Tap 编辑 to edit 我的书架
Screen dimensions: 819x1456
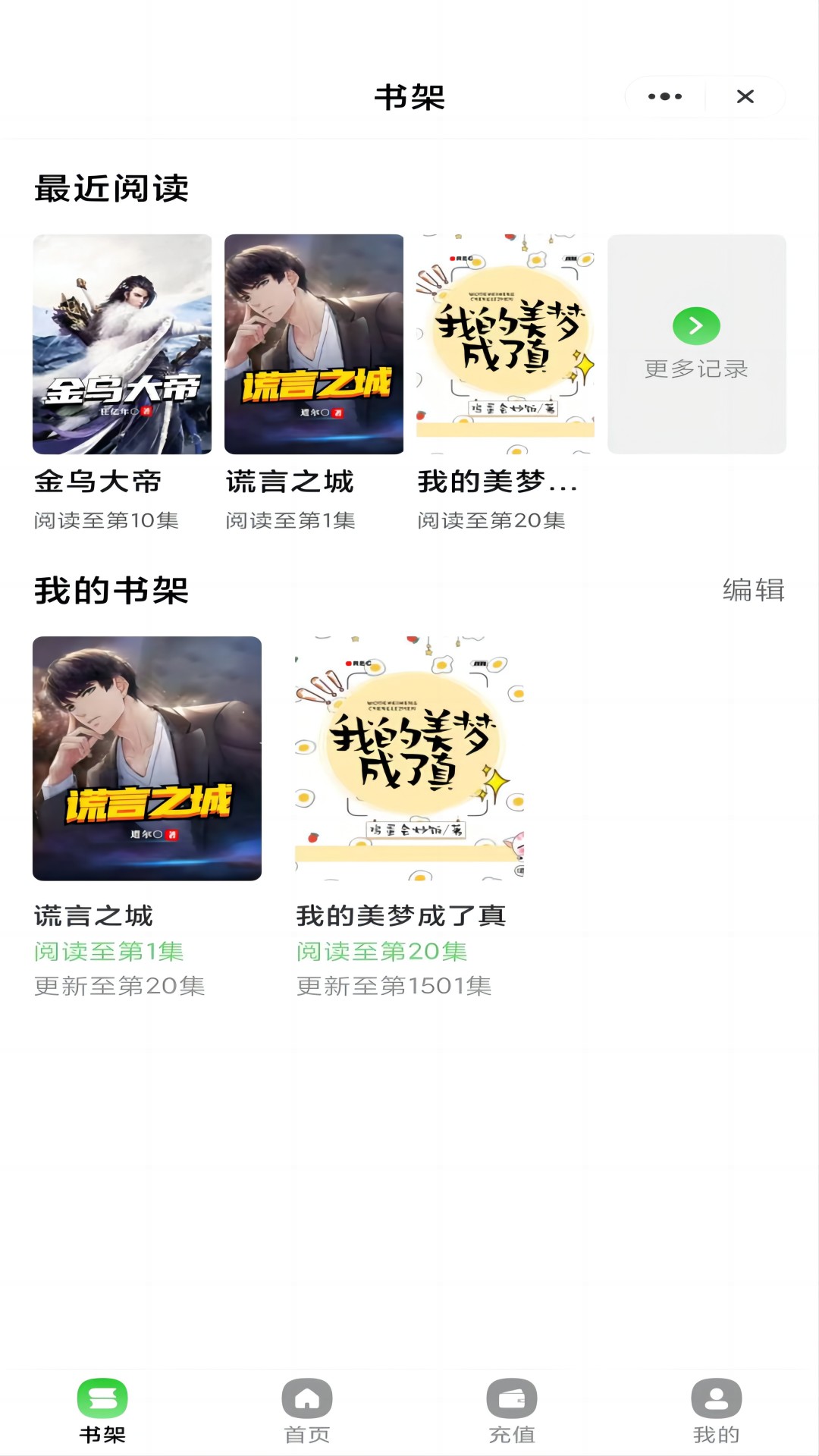753,590
